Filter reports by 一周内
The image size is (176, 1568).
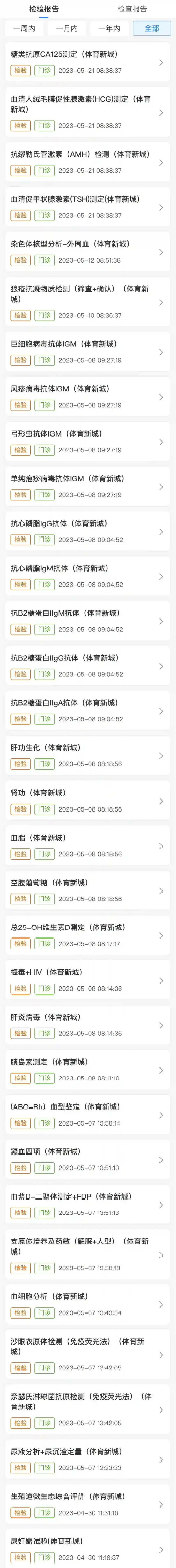tap(24, 28)
